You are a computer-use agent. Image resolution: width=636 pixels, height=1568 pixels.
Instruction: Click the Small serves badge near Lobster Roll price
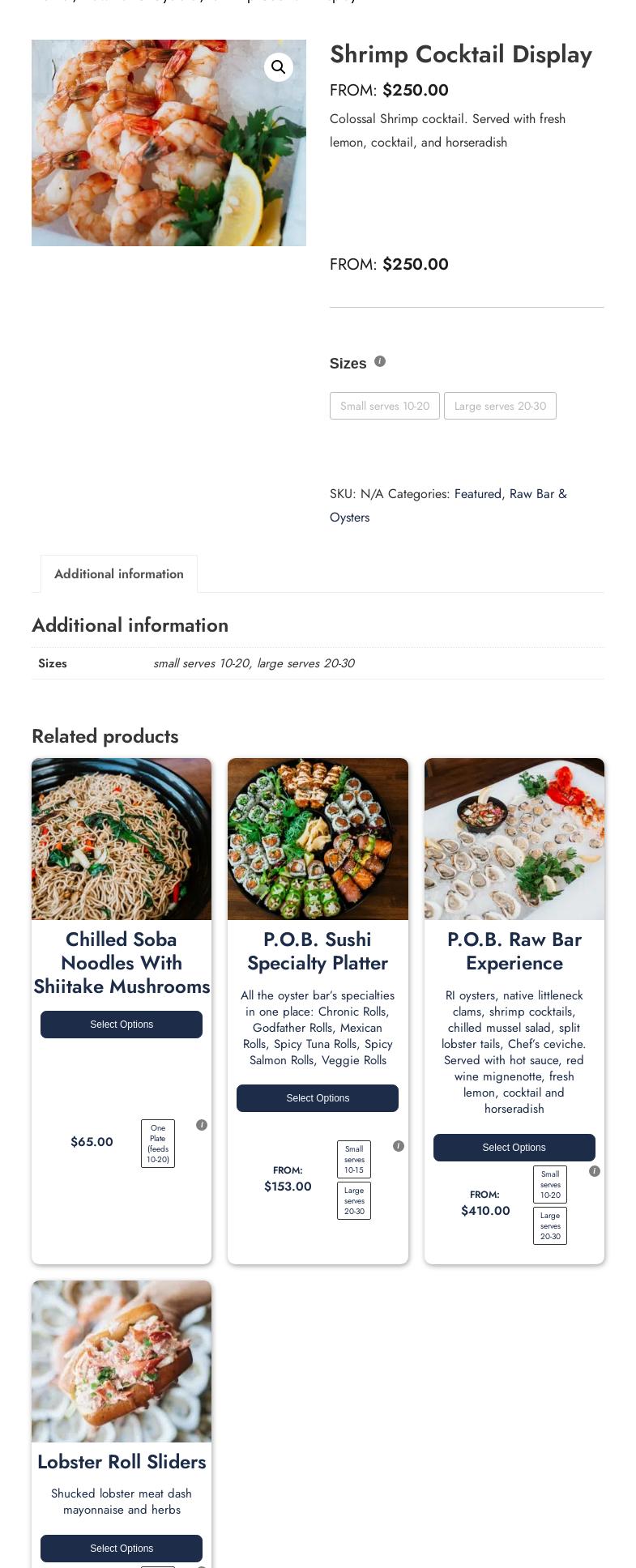click(x=158, y=1566)
